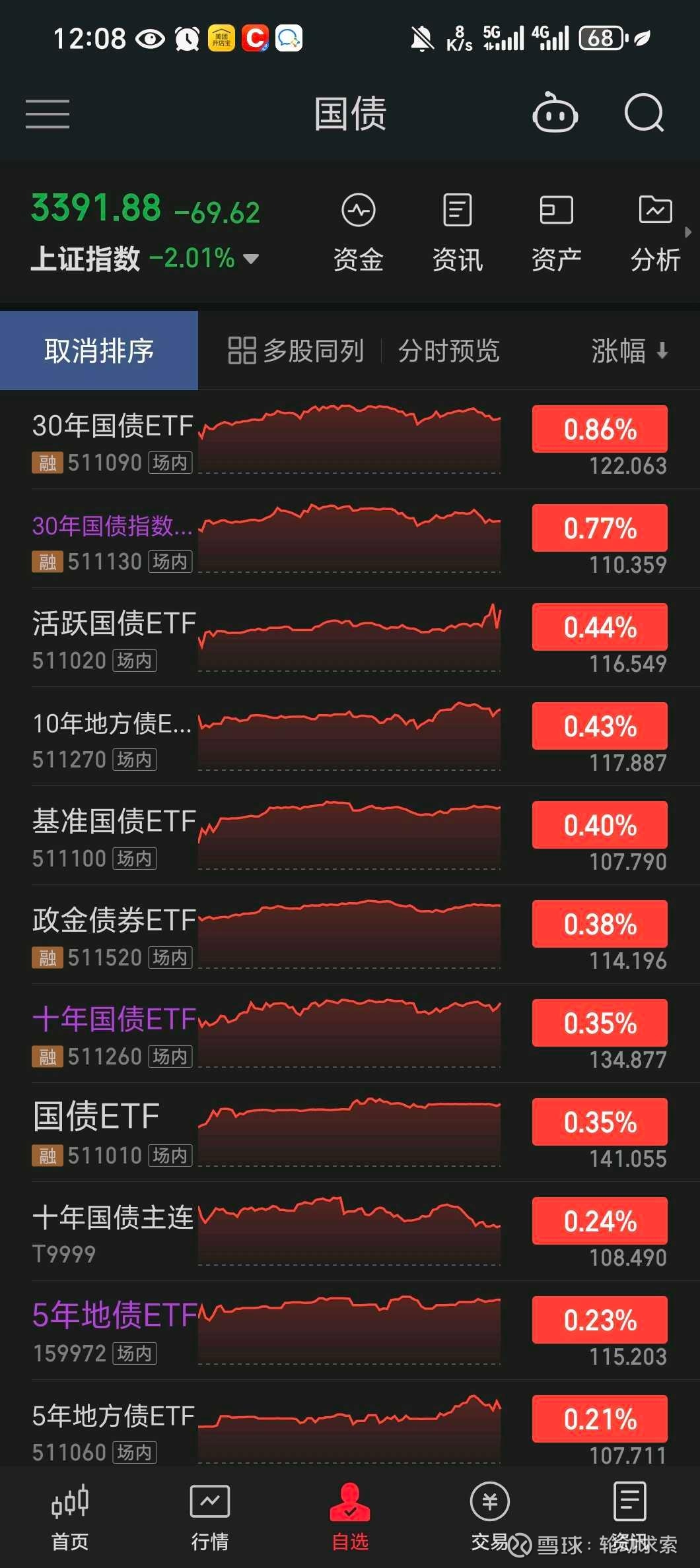Open the search magnifier

tap(644, 114)
